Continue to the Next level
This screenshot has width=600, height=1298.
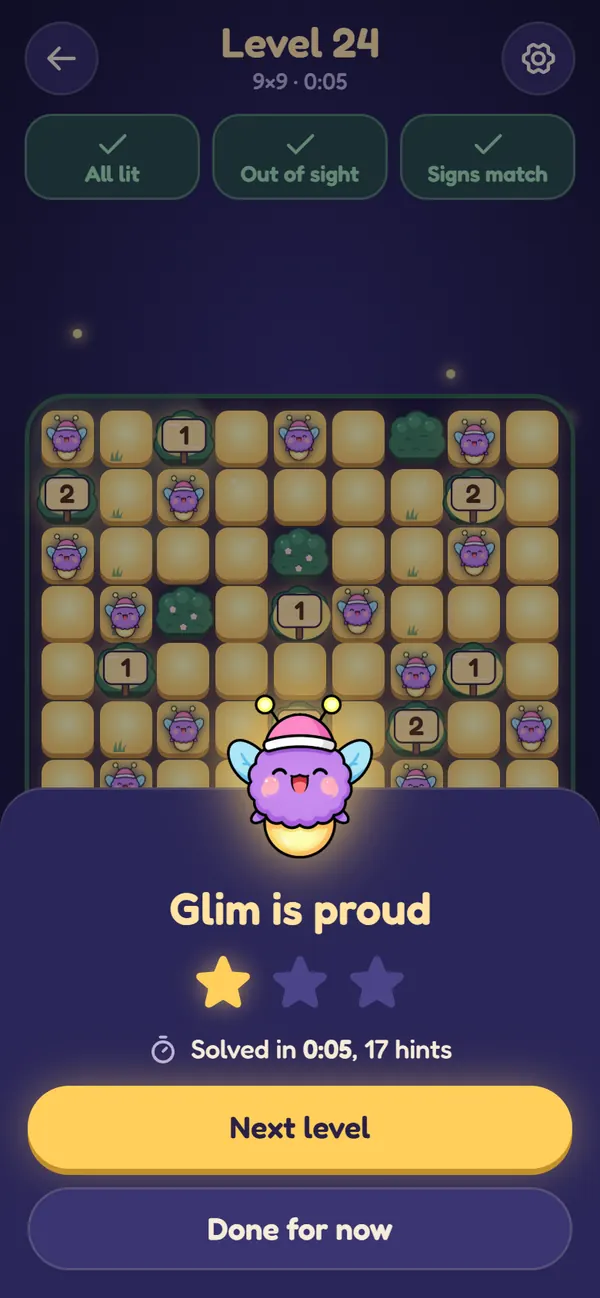300,1128
